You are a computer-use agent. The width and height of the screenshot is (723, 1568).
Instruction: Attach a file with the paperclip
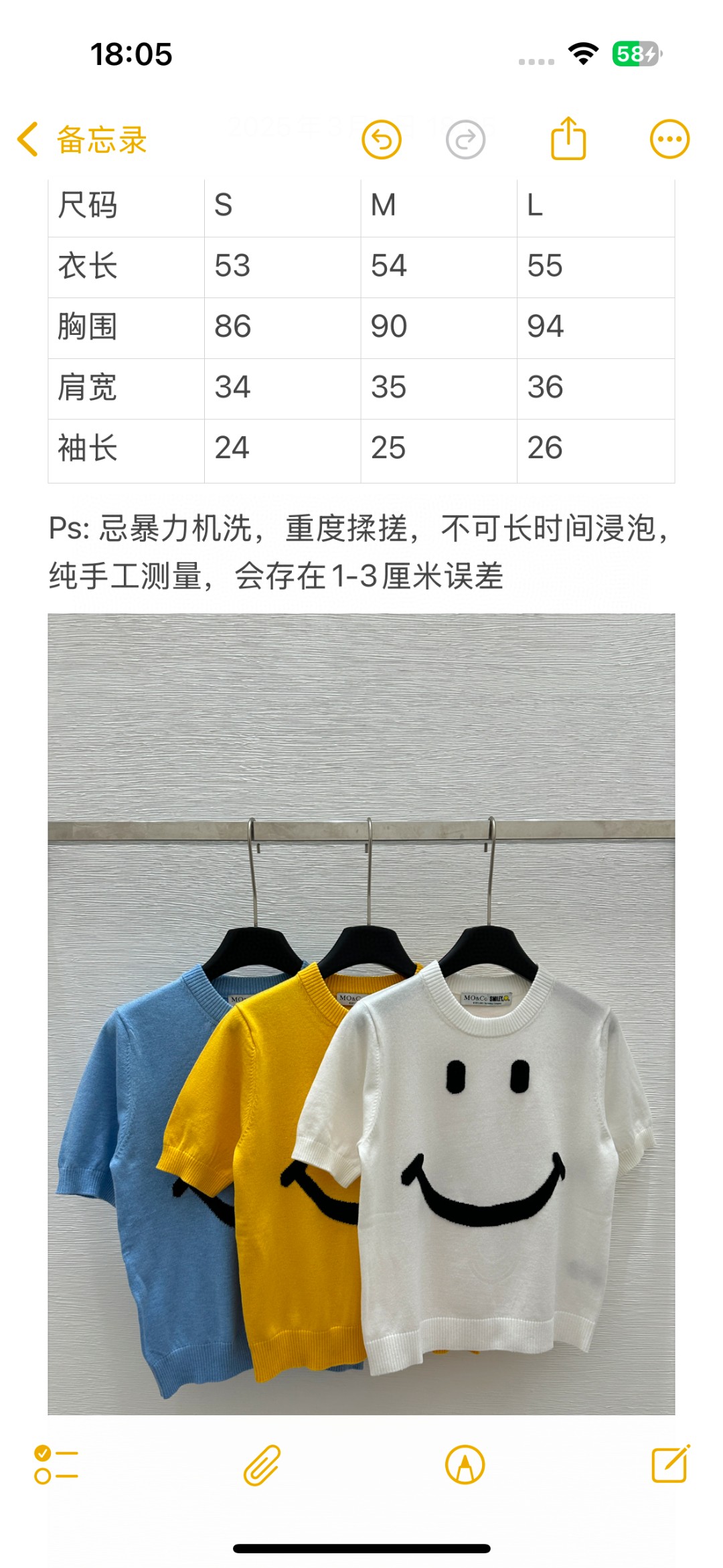click(x=262, y=1465)
